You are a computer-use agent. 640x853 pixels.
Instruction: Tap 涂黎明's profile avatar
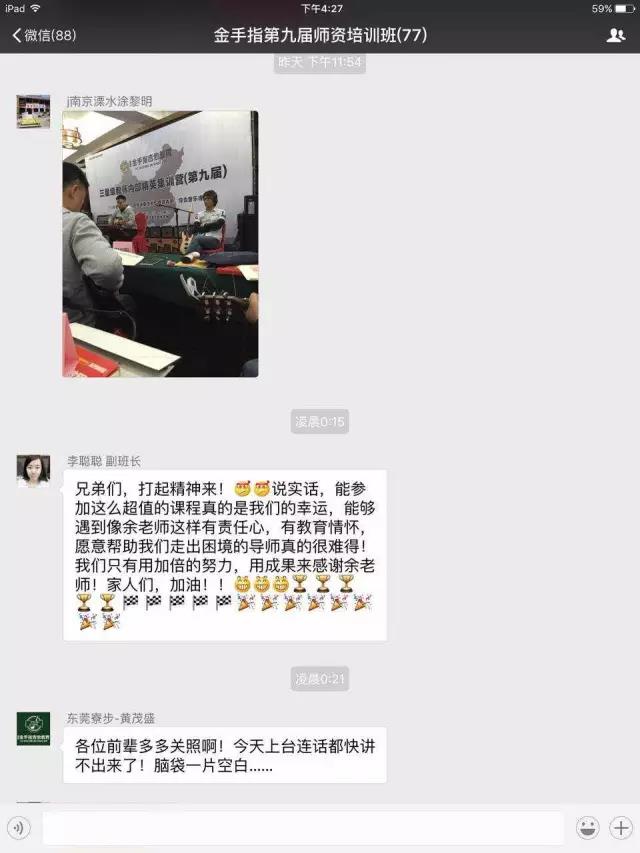click(x=33, y=111)
